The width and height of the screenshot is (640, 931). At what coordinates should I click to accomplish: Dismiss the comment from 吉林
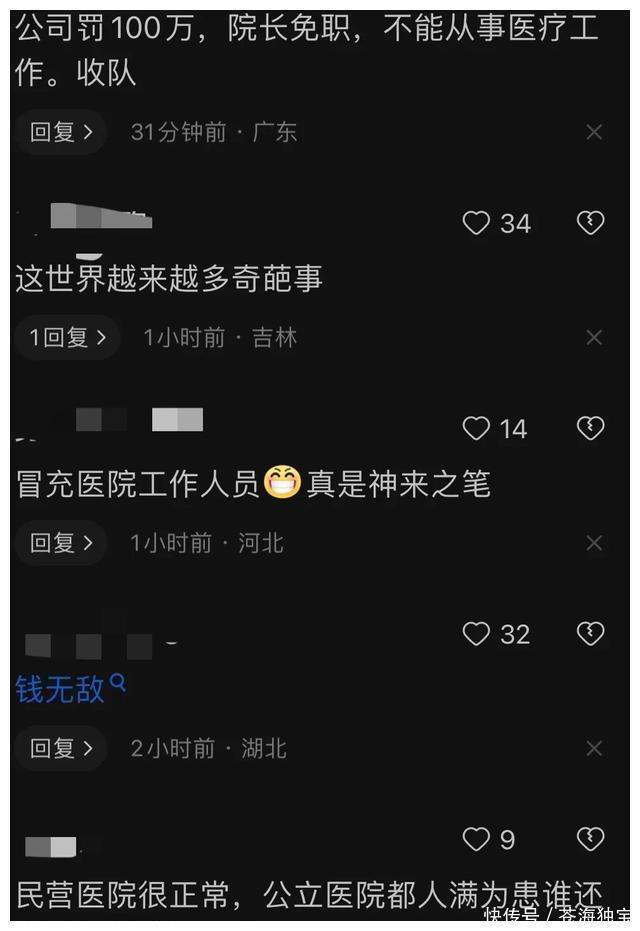tap(594, 338)
